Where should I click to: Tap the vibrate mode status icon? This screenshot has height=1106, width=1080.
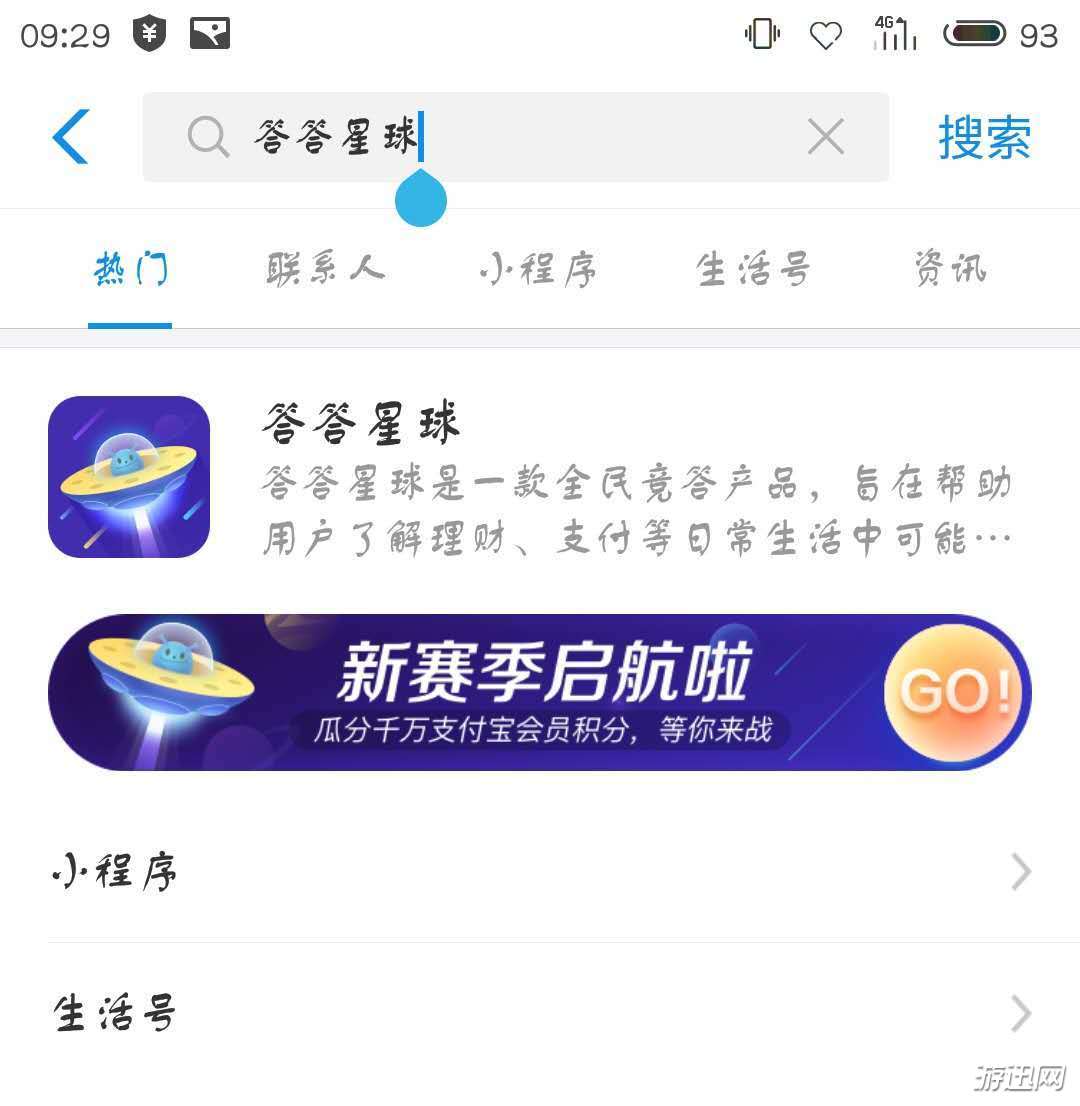761,33
